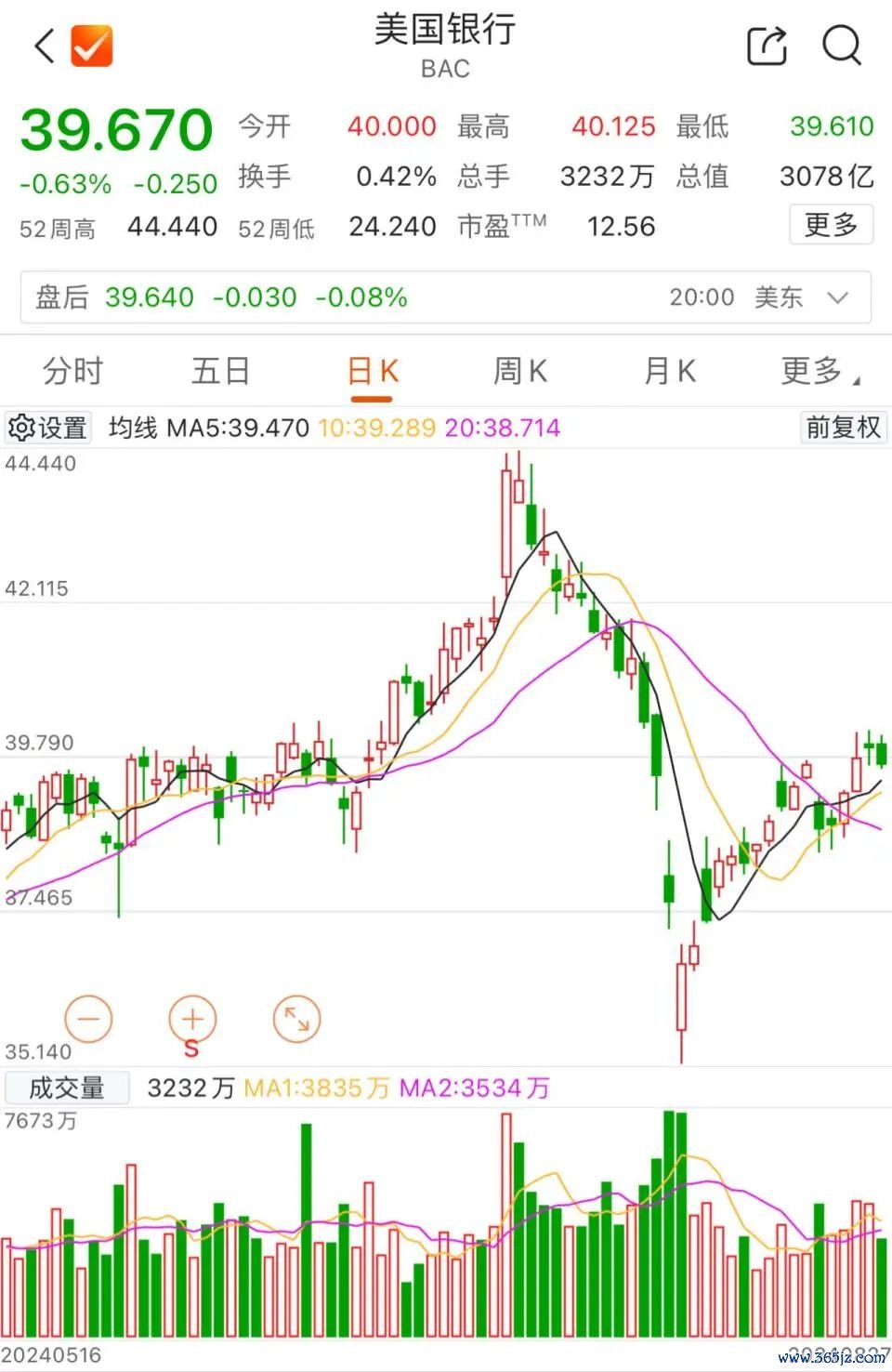Zoom in the chart with plus button

[x=192, y=1019]
